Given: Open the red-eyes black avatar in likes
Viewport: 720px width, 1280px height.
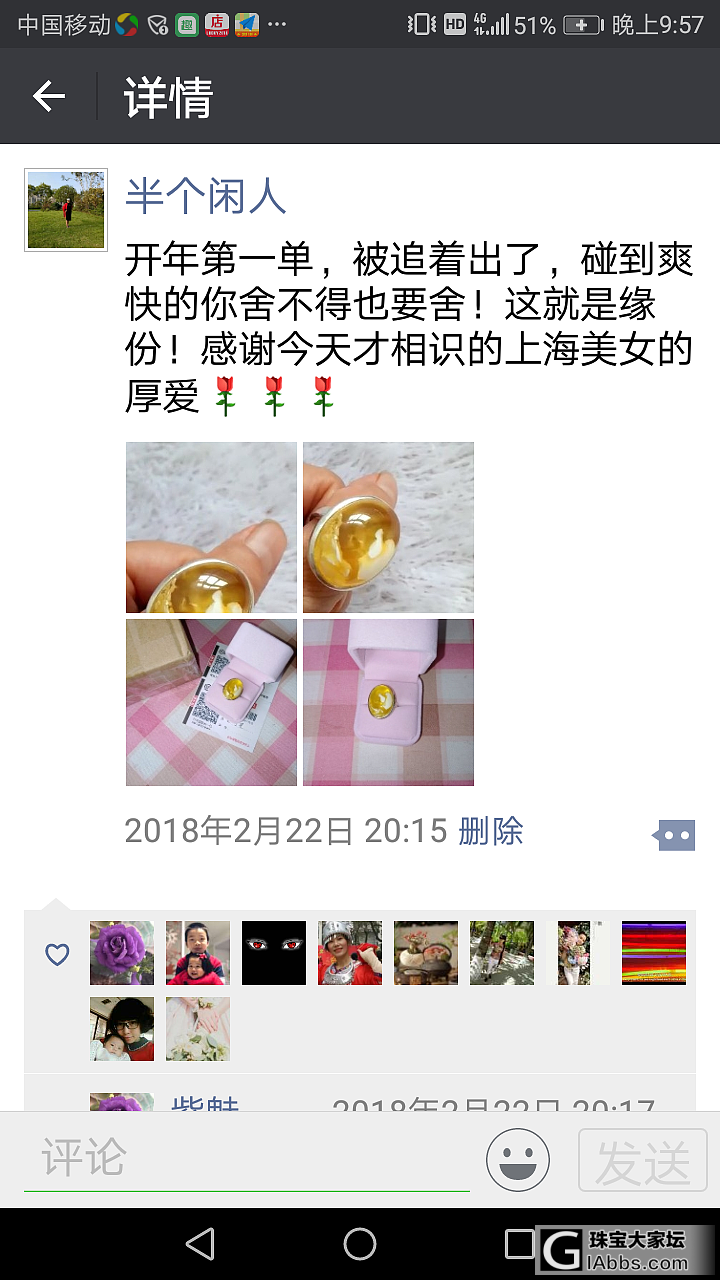Looking at the screenshot, I should pyautogui.click(x=274, y=953).
